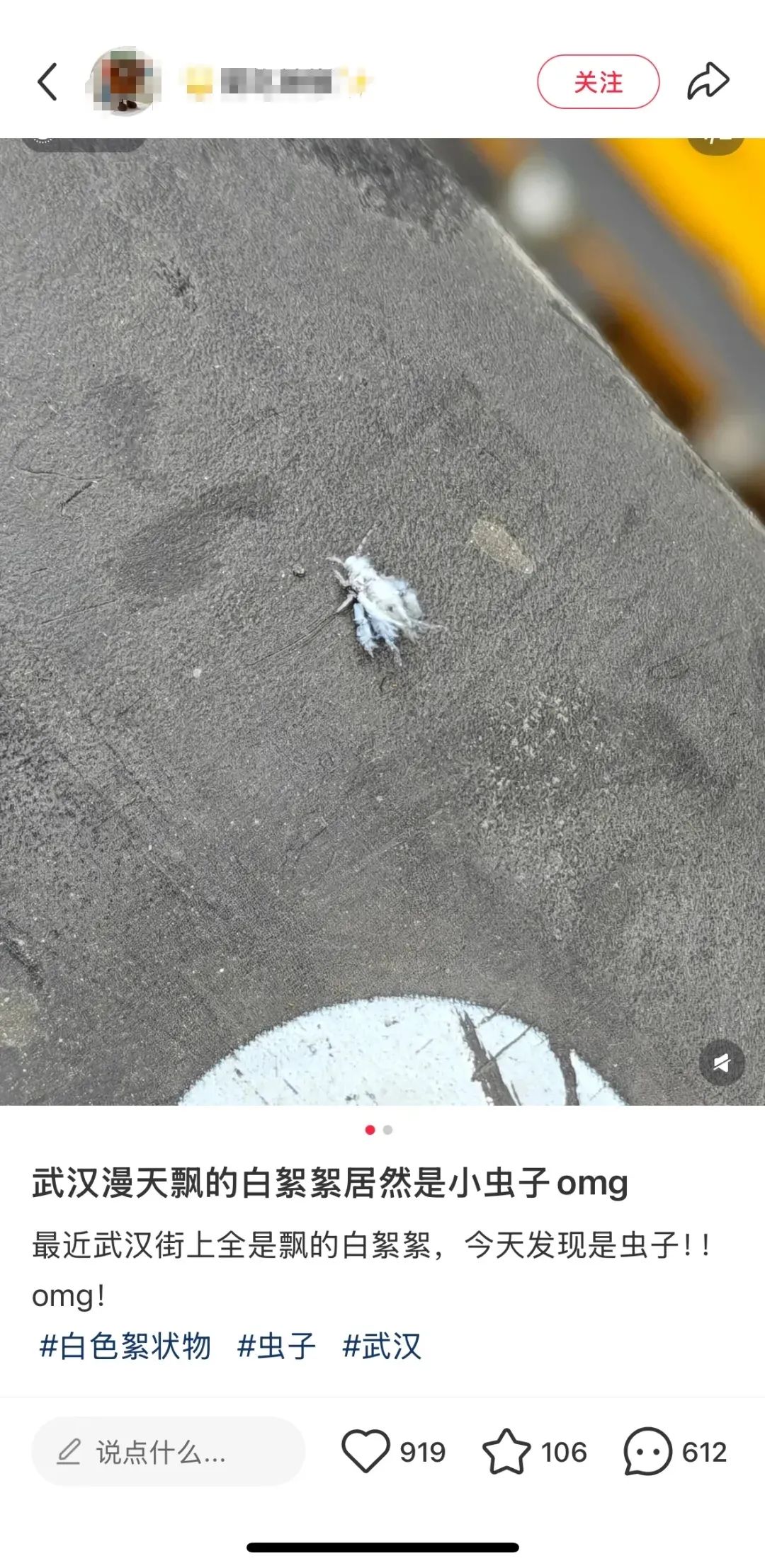Go back using the top-left arrow
This screenshot has width=765, height=1568.
pyautogui.click(x=47, y=82)
